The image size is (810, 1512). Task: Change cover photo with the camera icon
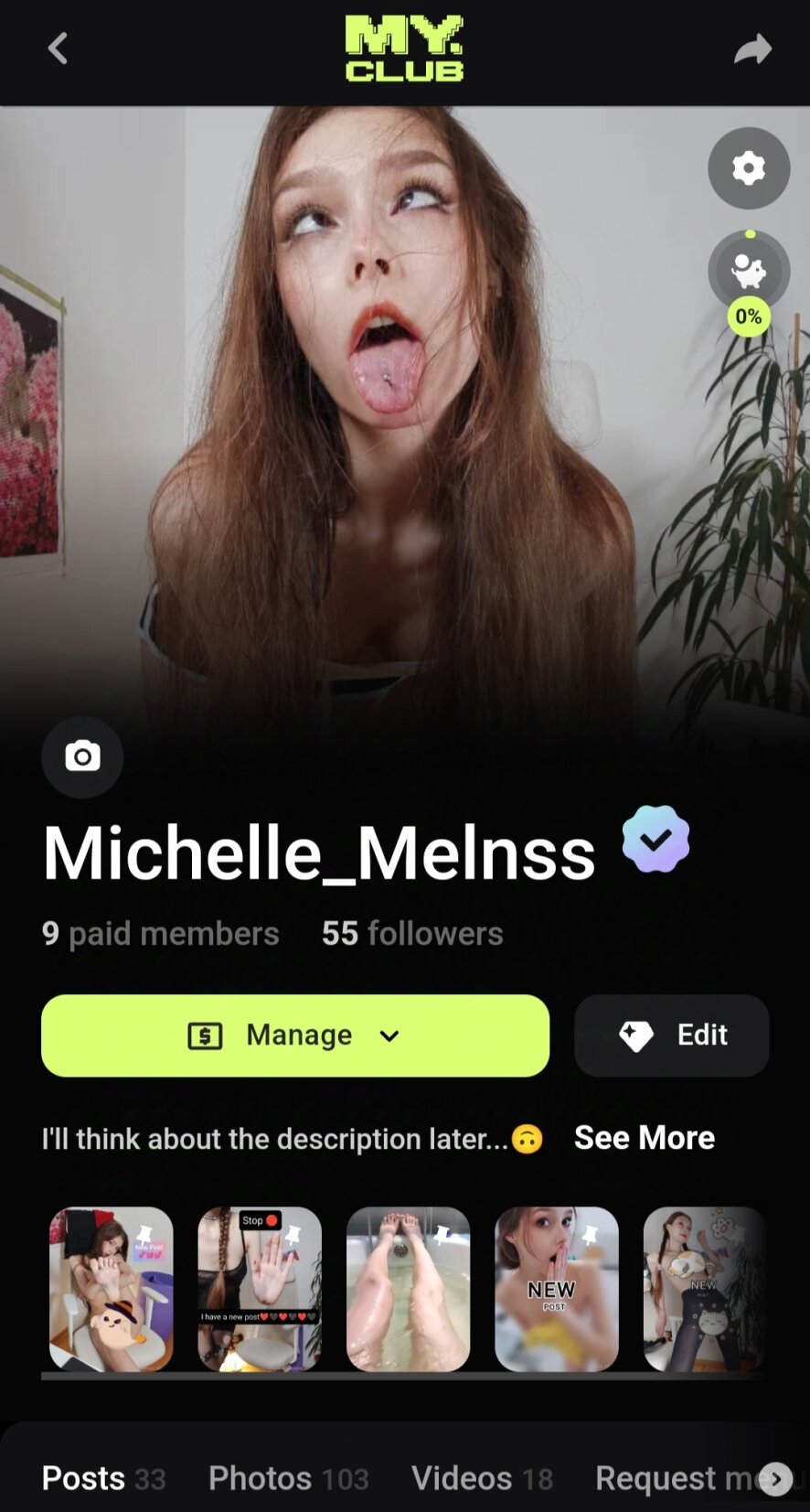click(x=82, y=756)
